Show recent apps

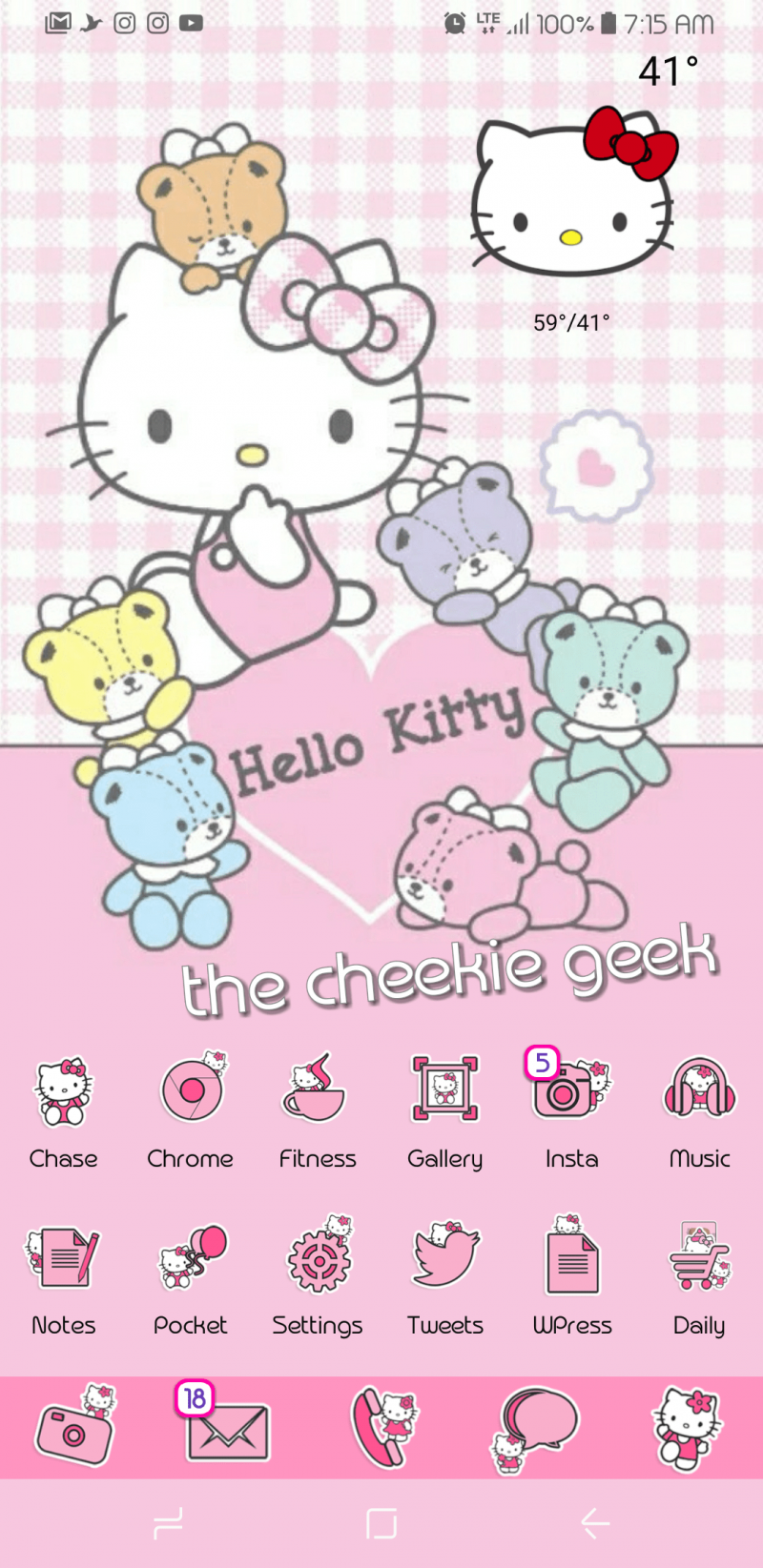[x=168, y=1524]
